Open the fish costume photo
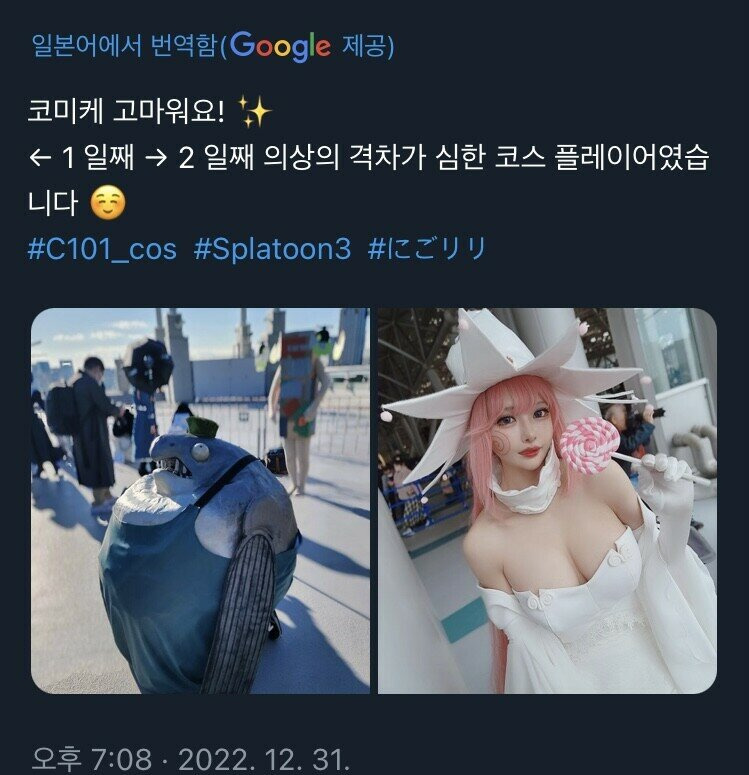This screenshot has height=775, width=749. 200,501
